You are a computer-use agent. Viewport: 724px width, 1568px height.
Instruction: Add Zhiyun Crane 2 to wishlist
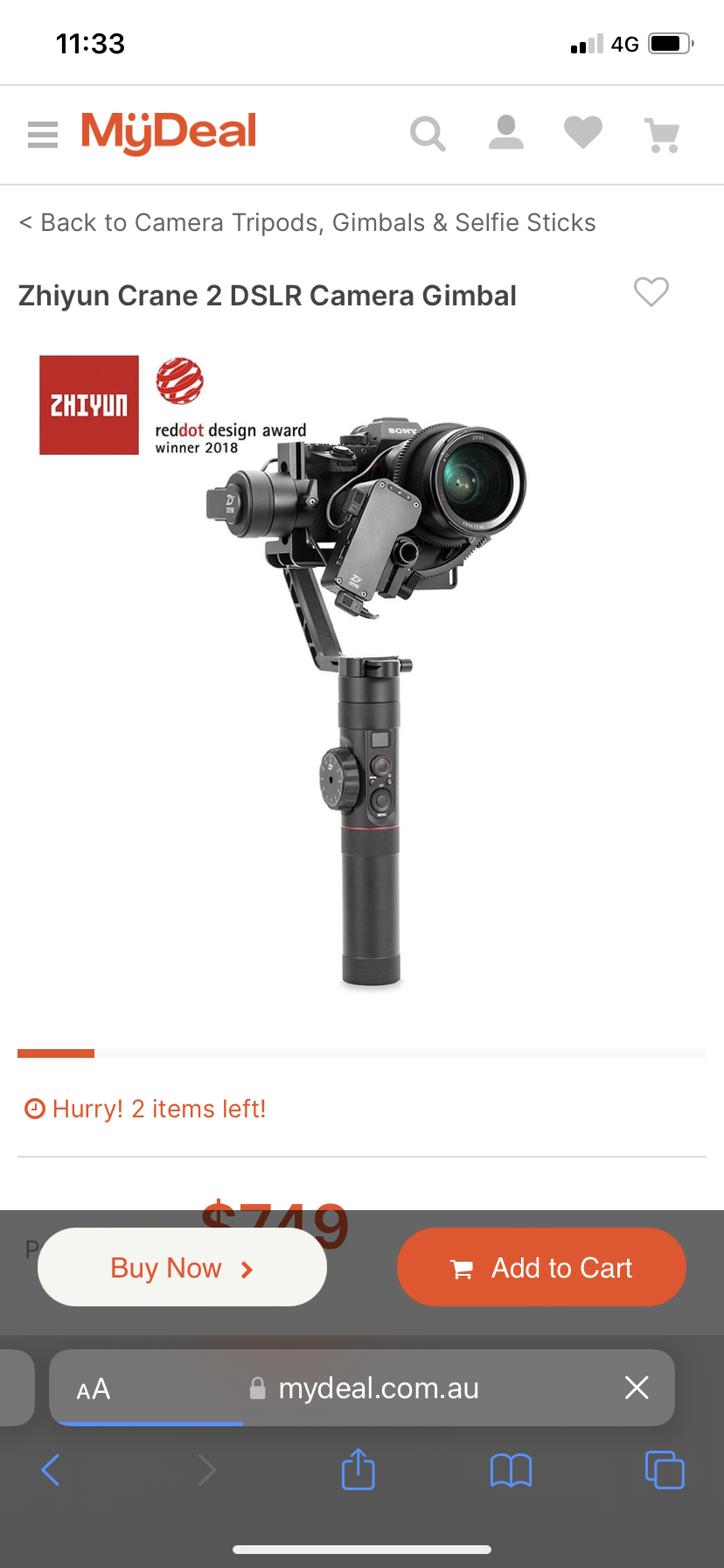pos(651,291)
